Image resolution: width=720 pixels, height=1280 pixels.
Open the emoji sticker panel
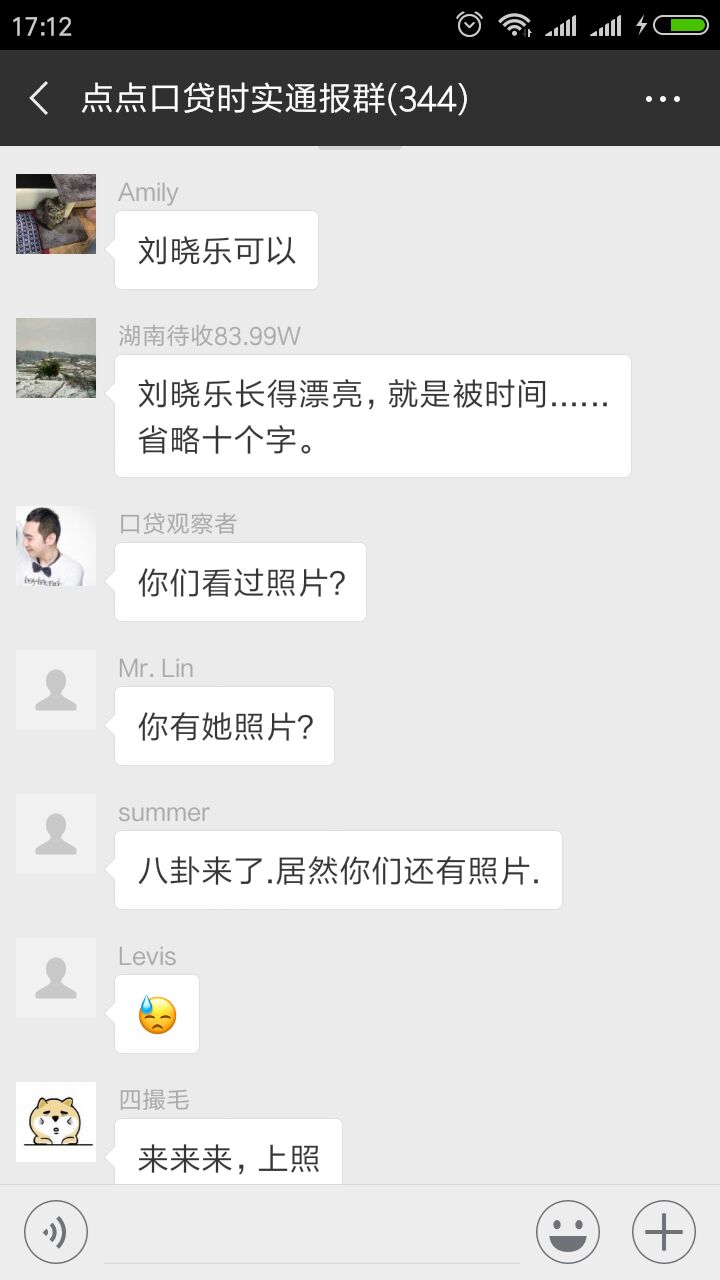coord(568,1232)
